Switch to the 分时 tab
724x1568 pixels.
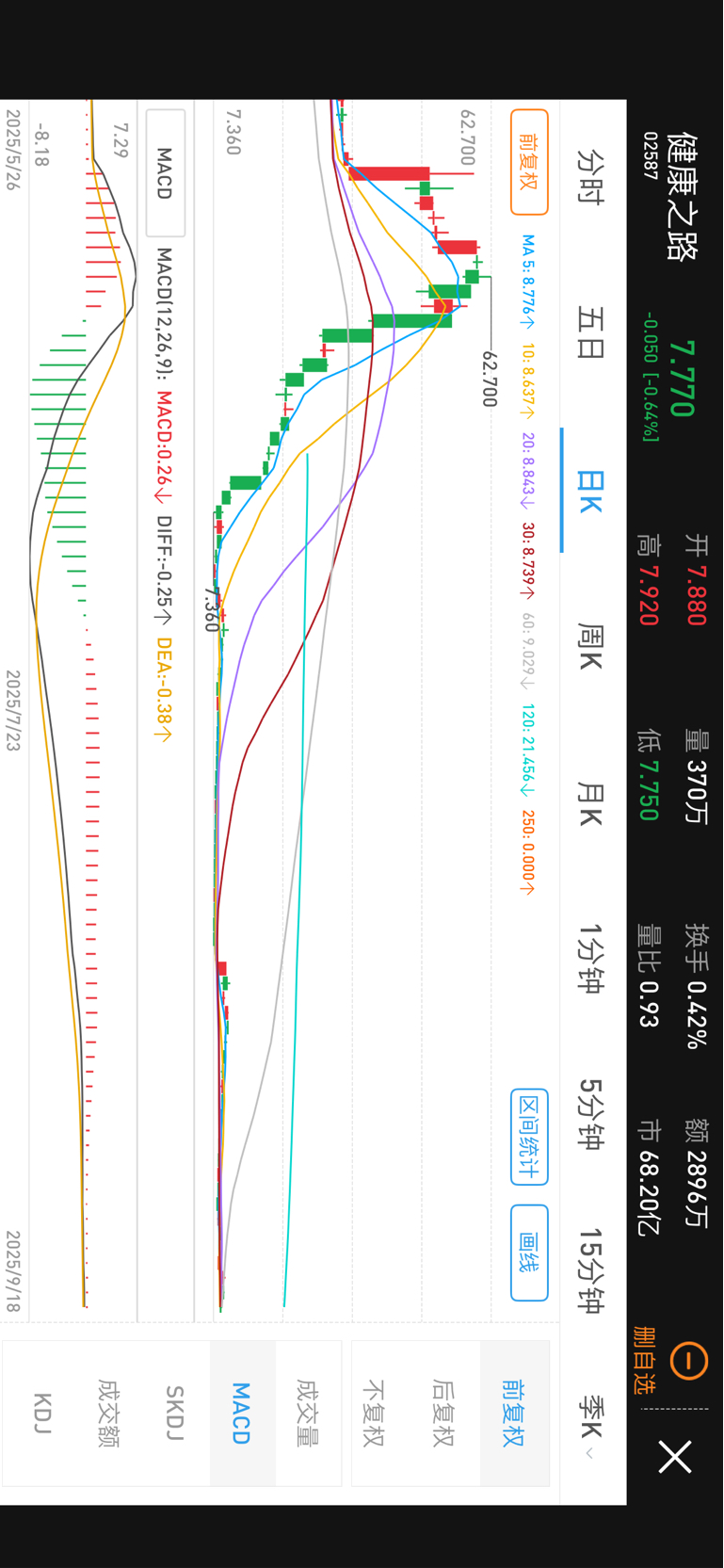click(x=591, y=175)
